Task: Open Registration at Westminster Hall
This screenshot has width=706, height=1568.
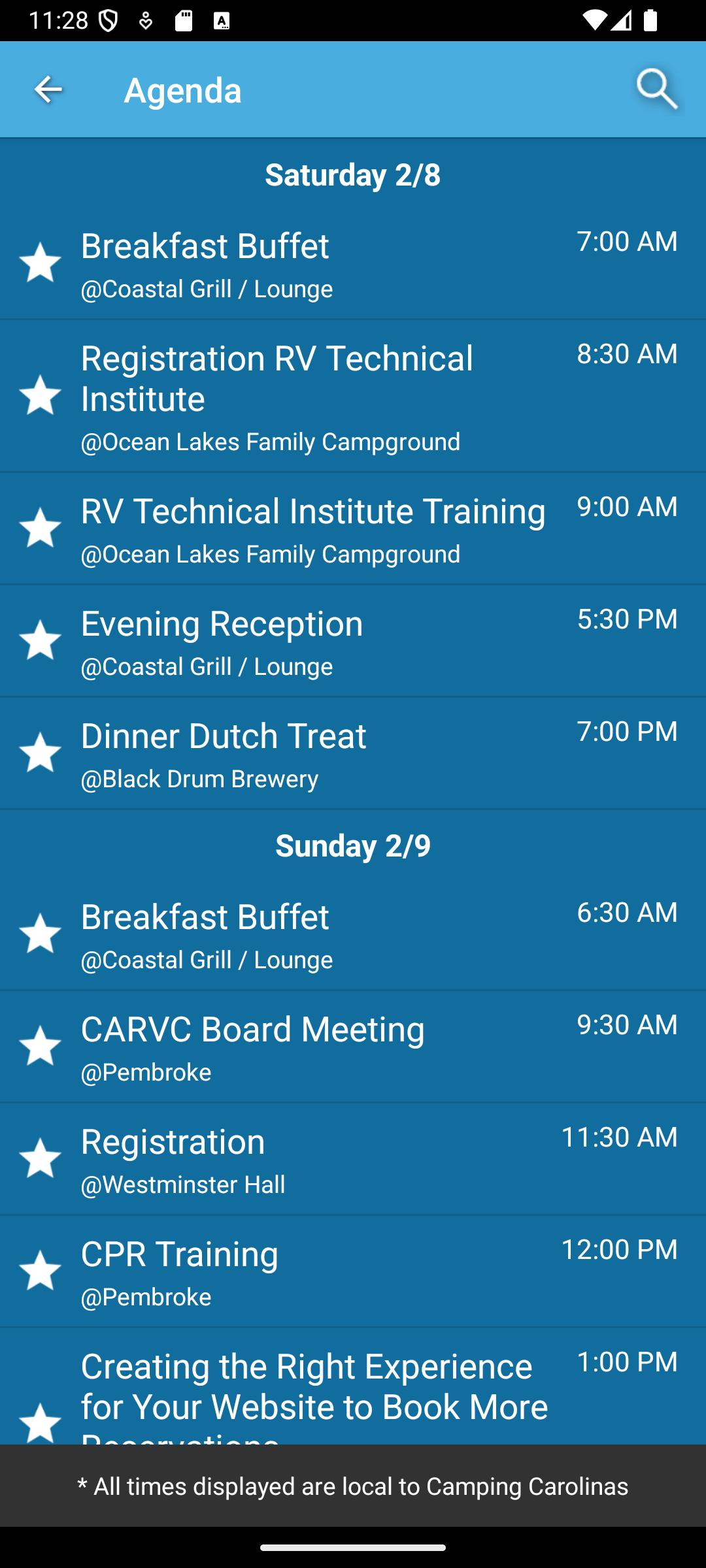Action: pos(353,1159)
